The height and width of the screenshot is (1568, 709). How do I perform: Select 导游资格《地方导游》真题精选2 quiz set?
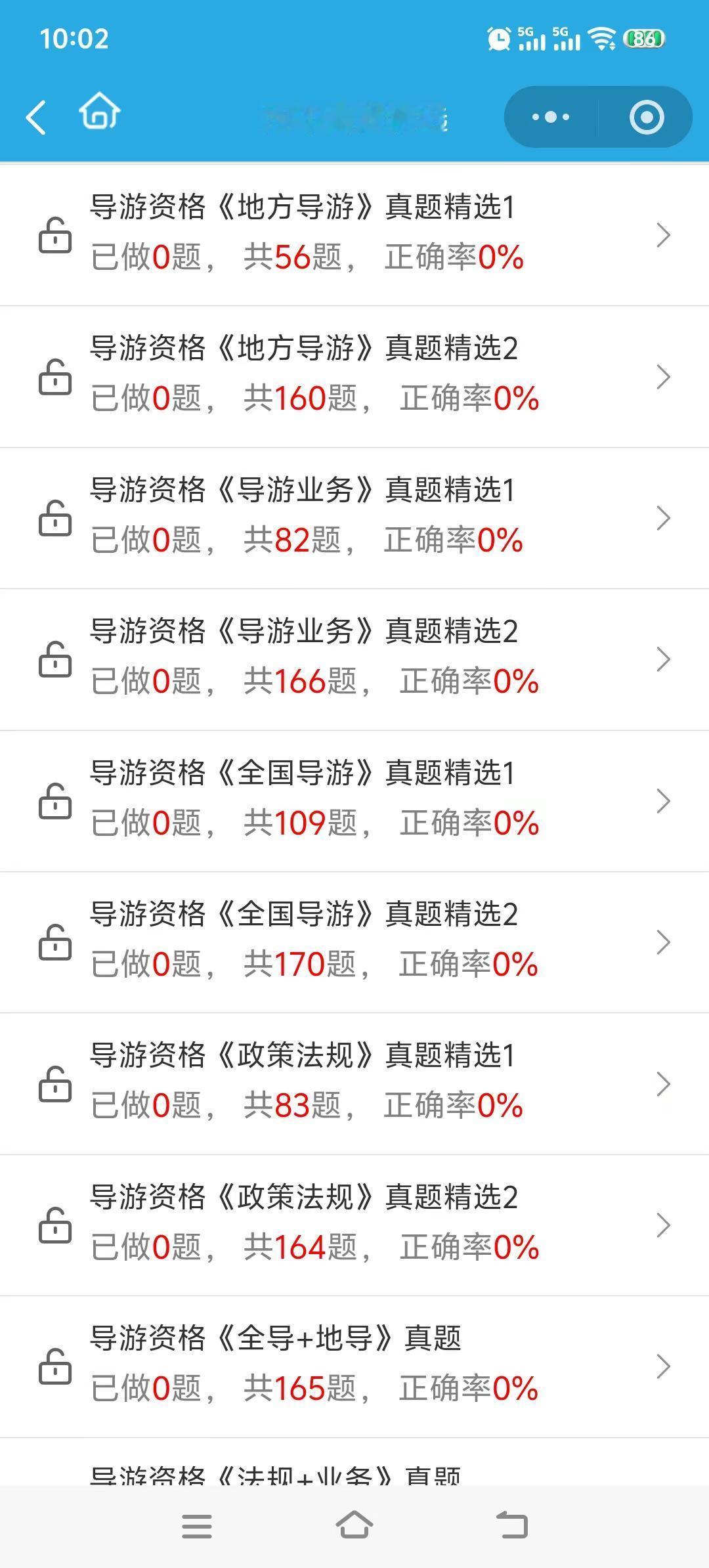click(x=354, y=376)
